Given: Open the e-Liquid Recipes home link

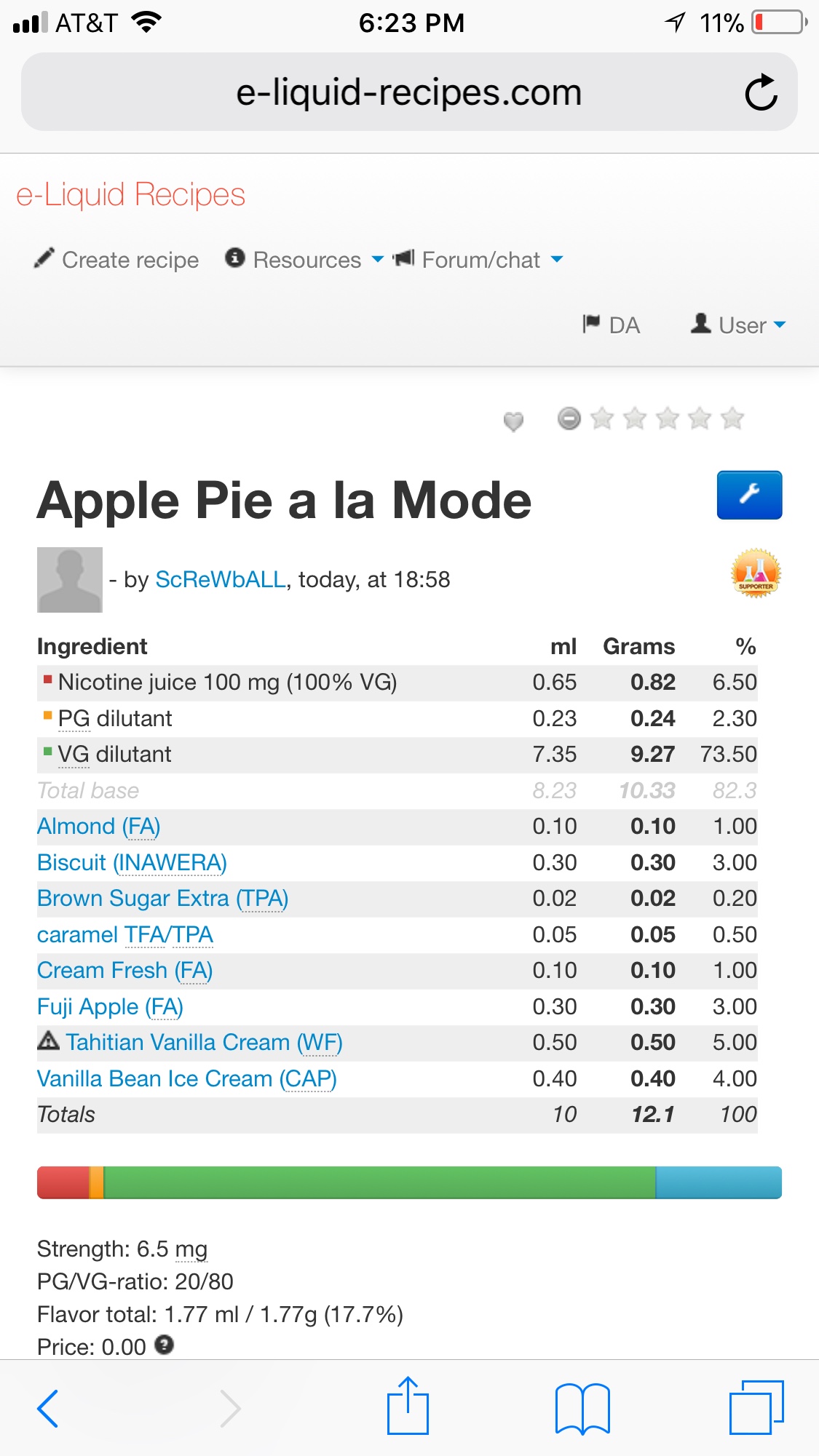Looking at the screenshot, I should (x=130, y=195).
